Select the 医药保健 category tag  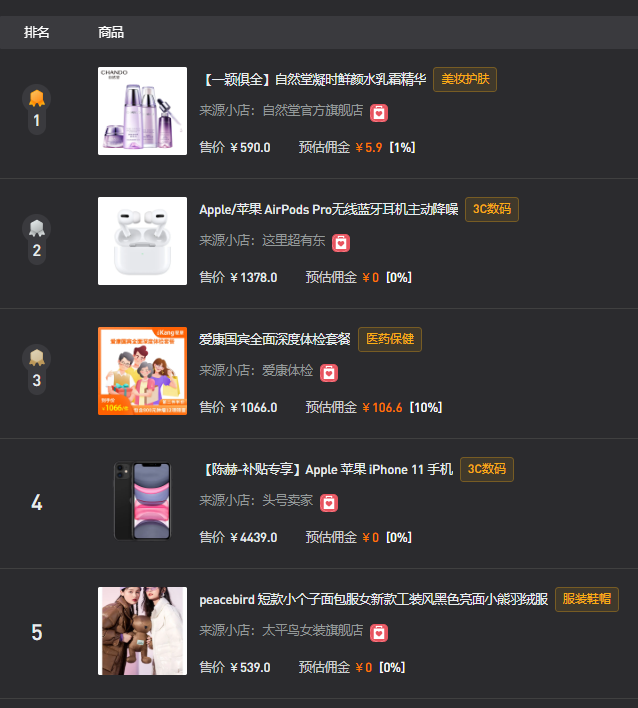coord(390,339)
